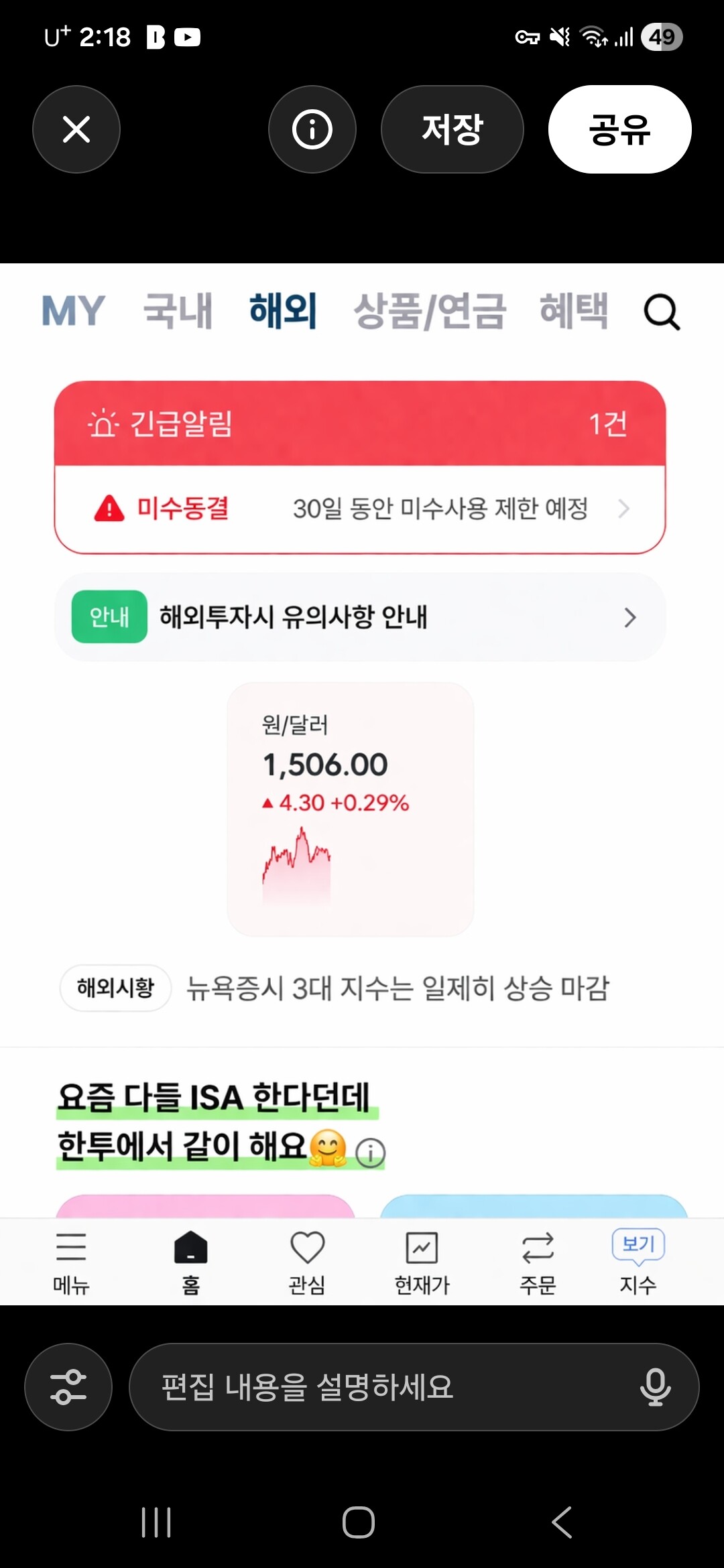
Task: Go back with the system back button
Action: 562,1522
